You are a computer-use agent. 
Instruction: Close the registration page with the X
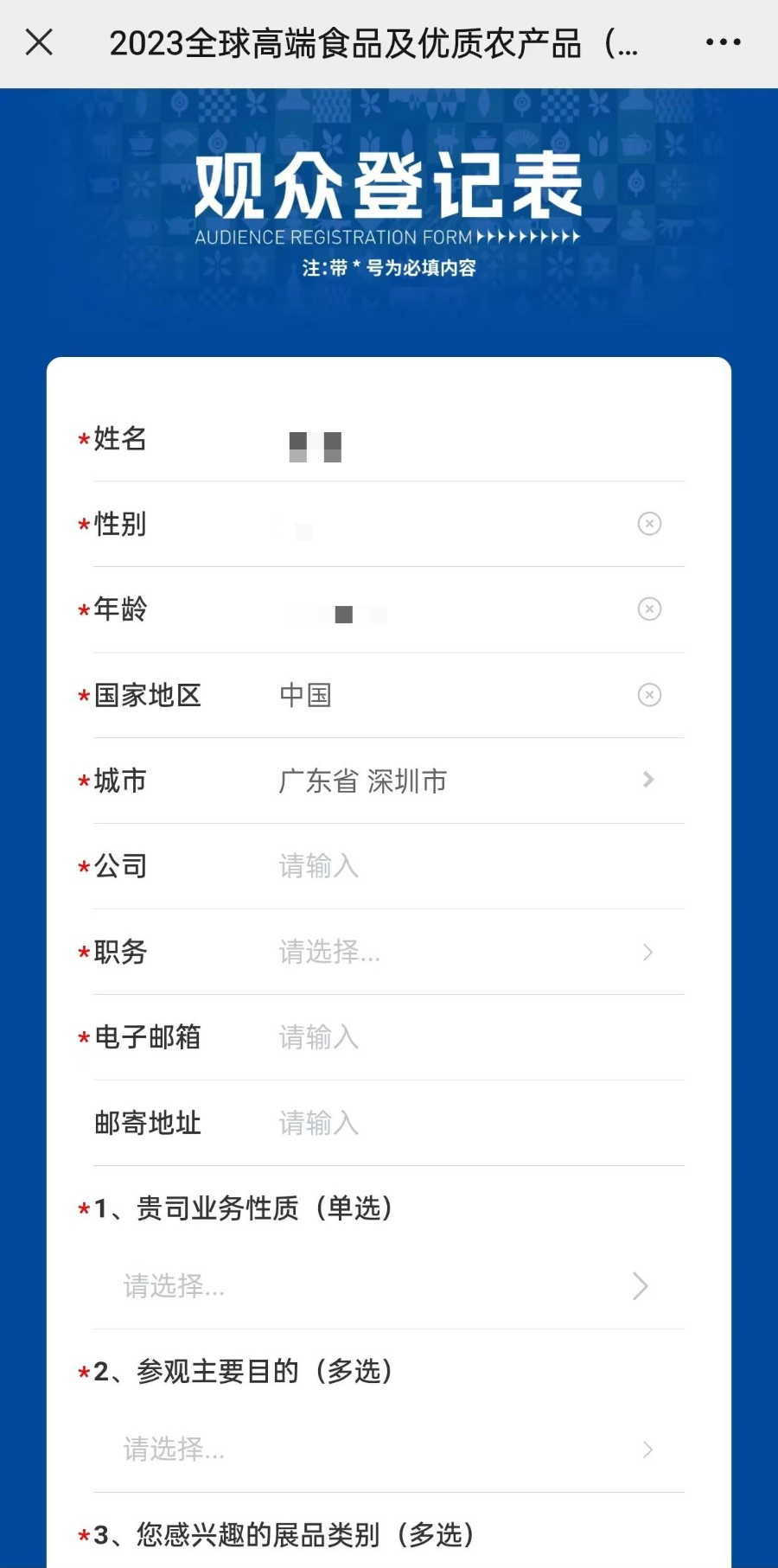pyautogui.click(x=39, y=41)
